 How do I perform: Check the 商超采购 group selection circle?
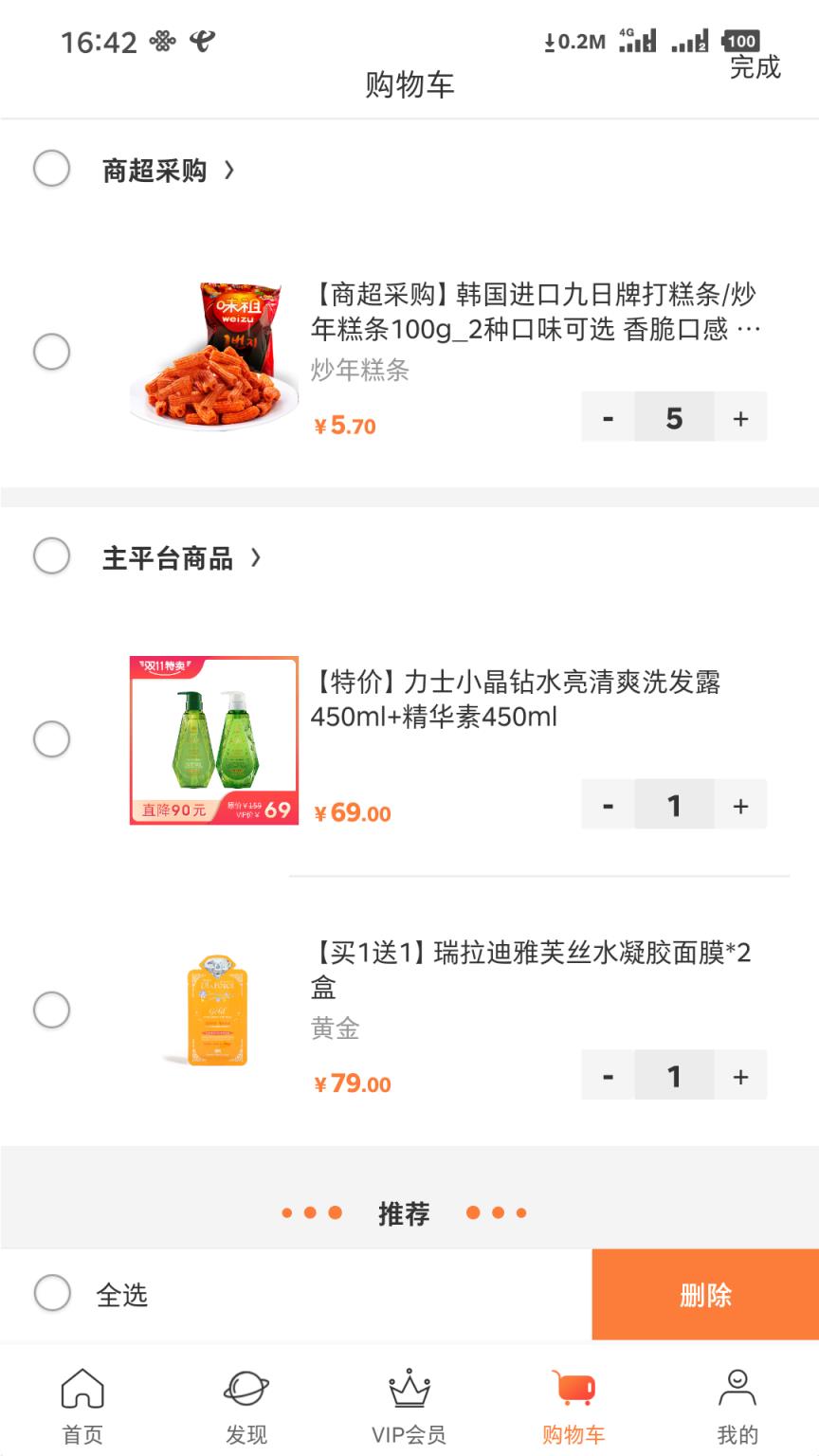(52, 169)
